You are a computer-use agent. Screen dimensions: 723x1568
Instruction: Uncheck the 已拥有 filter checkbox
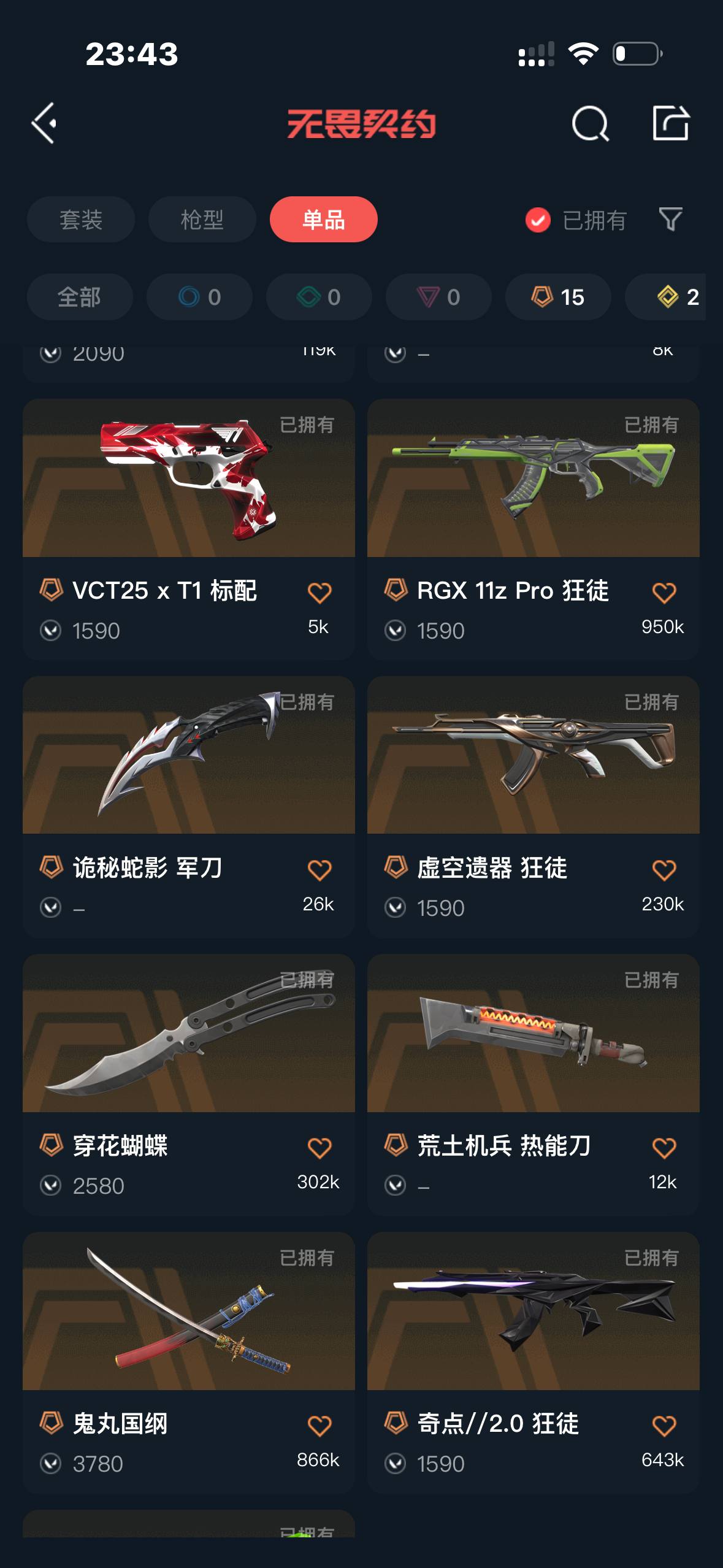(538, 220)
